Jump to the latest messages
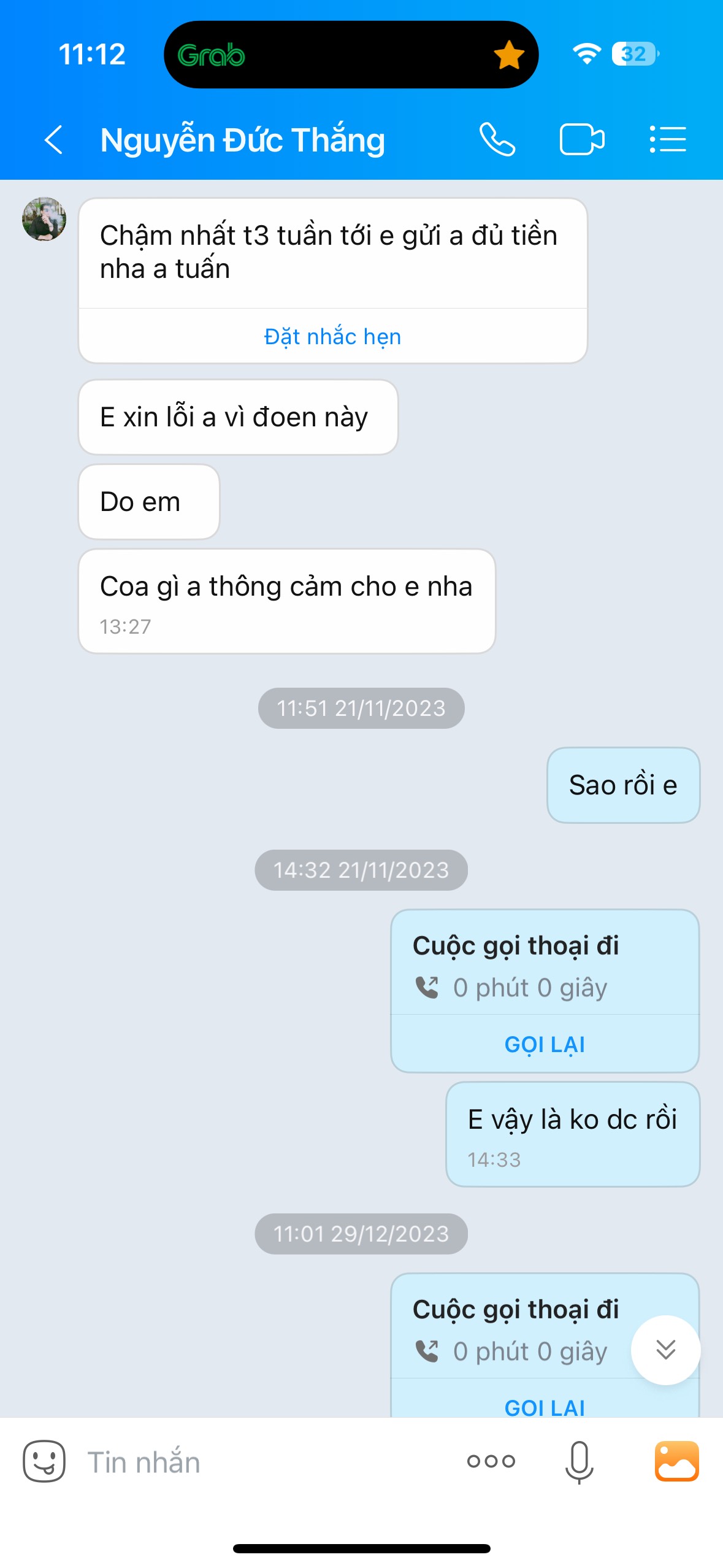The image size is (723, 1568). [x=665, y=1350]
